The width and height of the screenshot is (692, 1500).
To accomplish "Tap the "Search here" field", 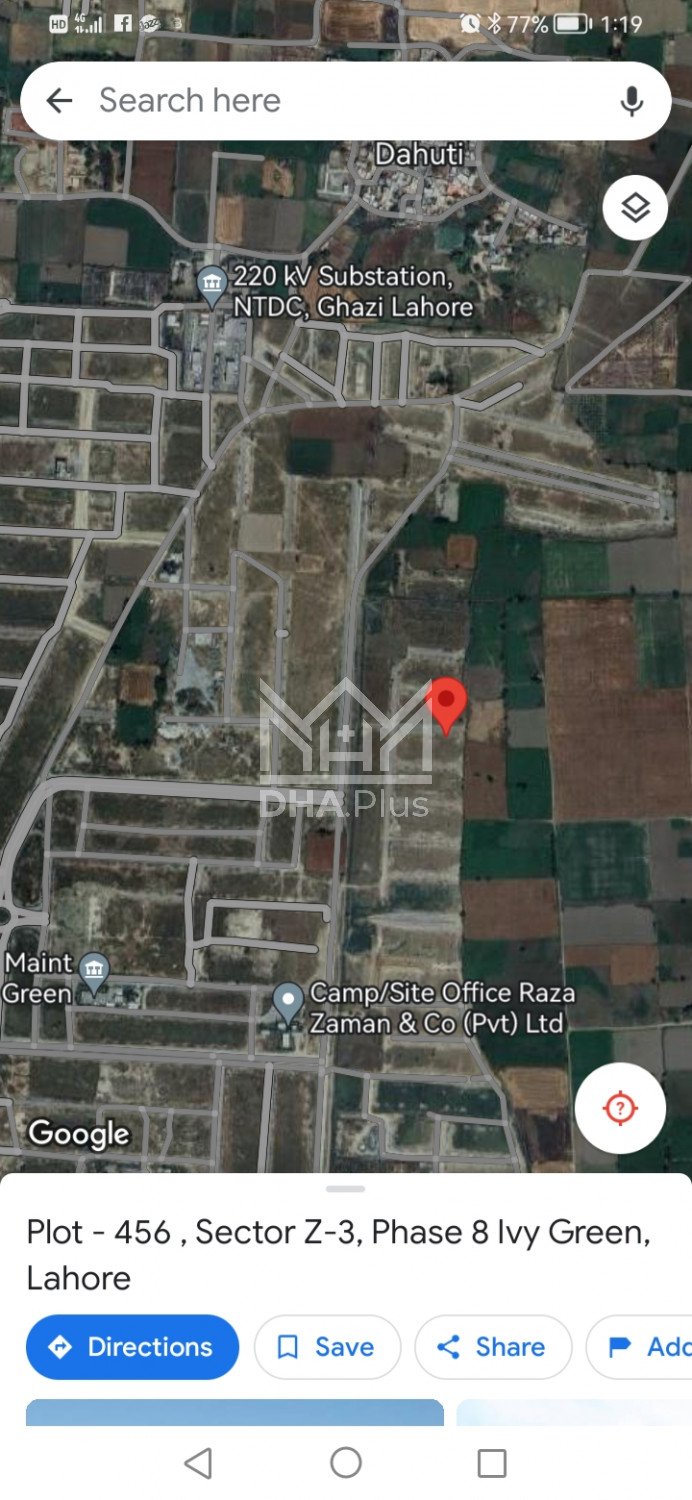I will click(x=340, y=101).
